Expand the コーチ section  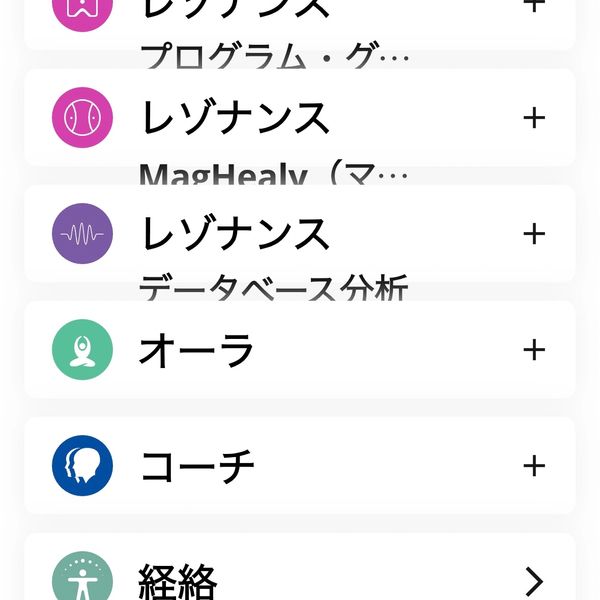click(534, 466)
